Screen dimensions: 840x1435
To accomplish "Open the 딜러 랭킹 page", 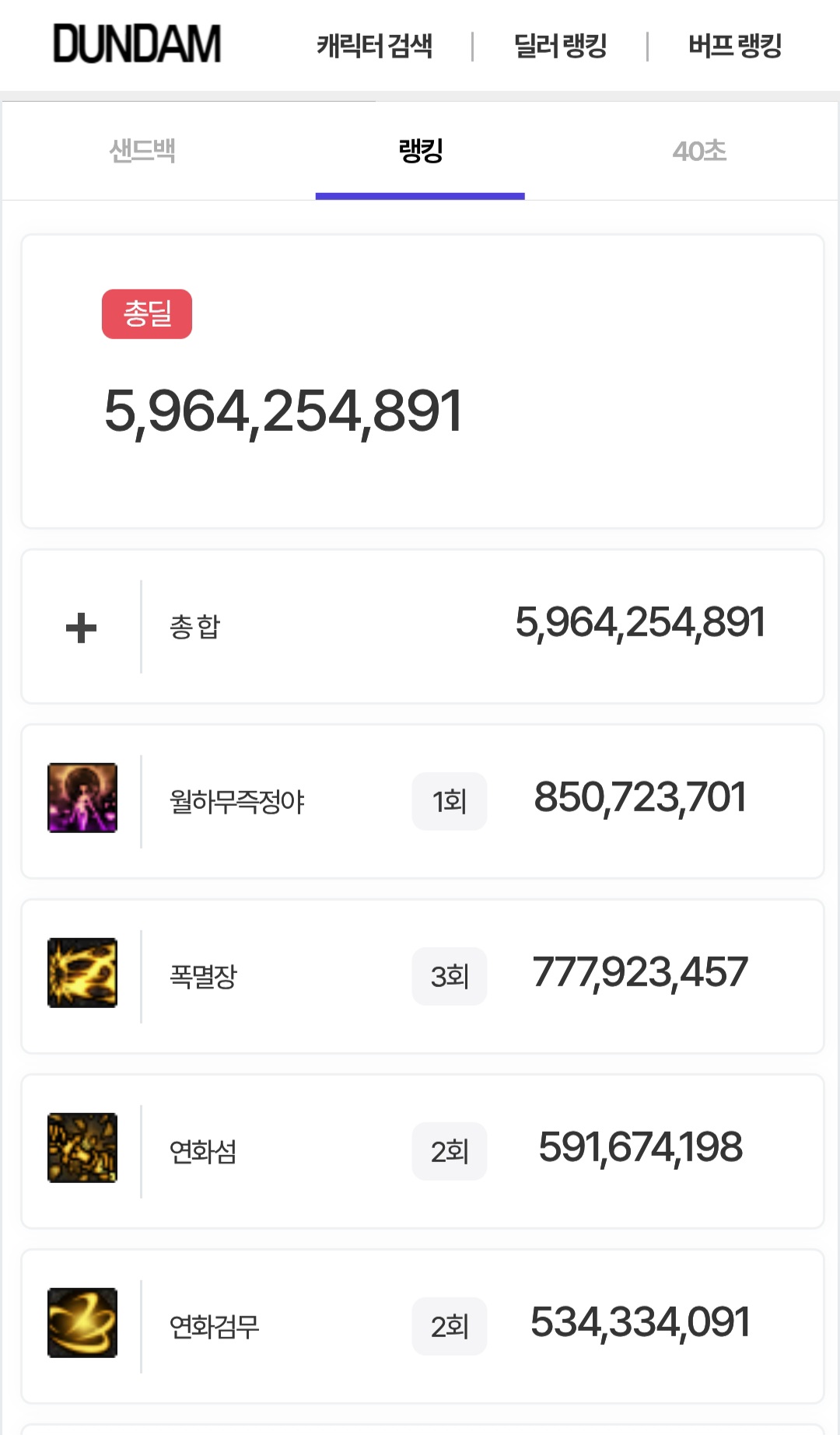I will (560, 46).
